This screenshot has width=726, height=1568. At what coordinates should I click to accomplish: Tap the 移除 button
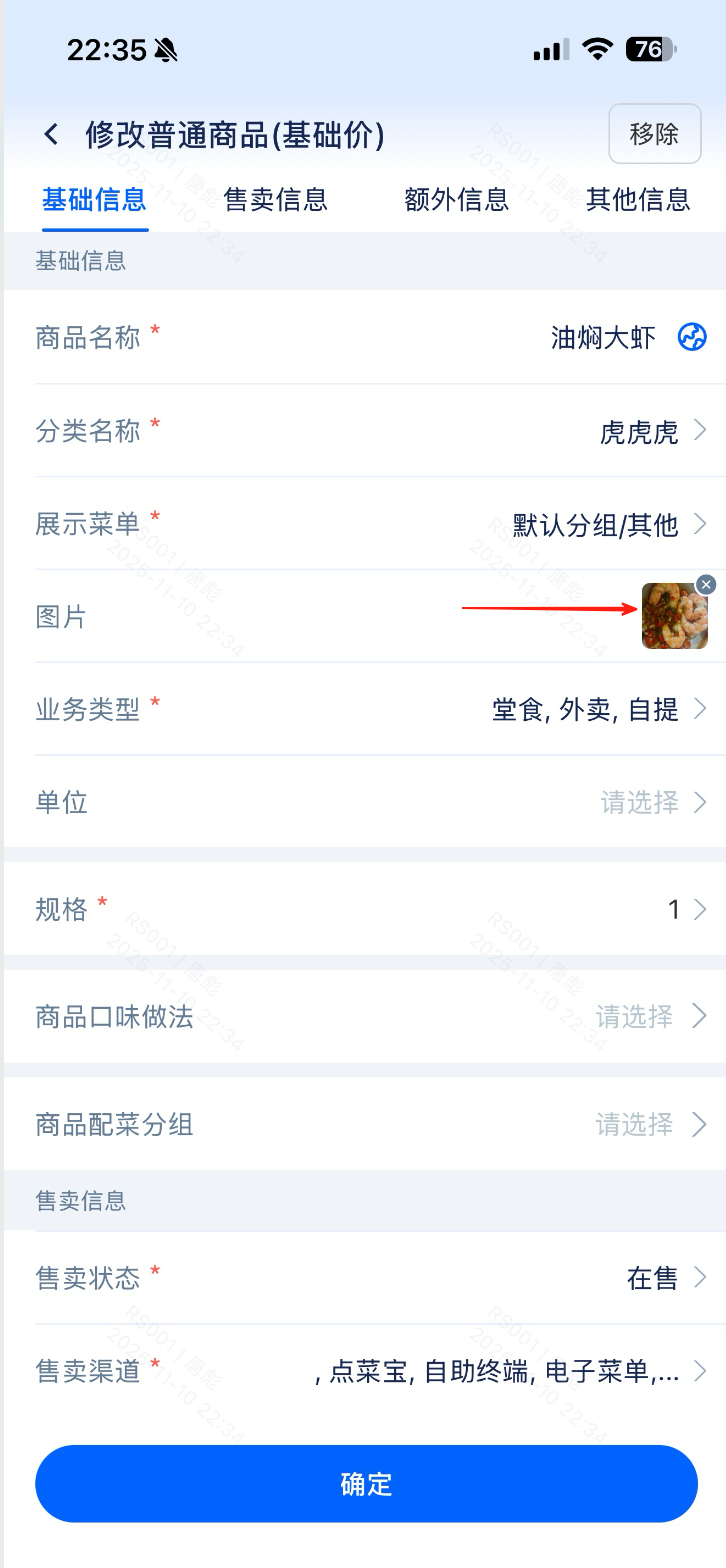(654, 134)
